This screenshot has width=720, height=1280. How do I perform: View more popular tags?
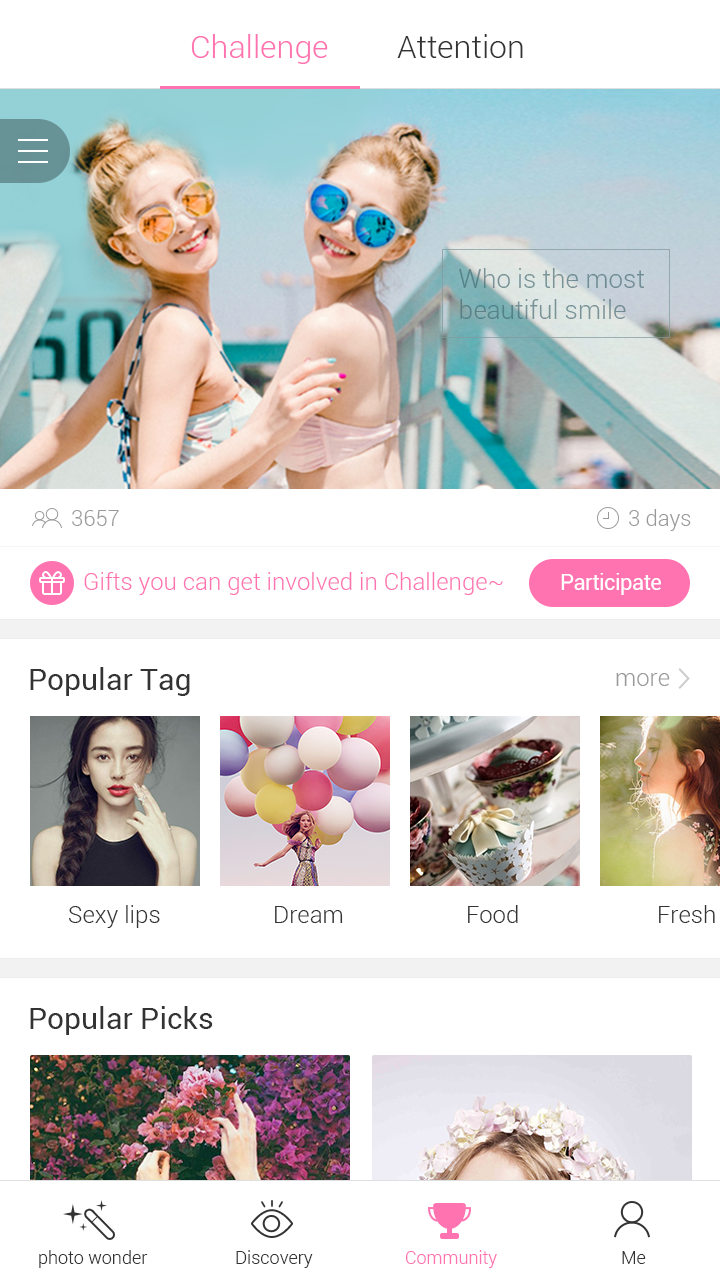click(652, 678)
